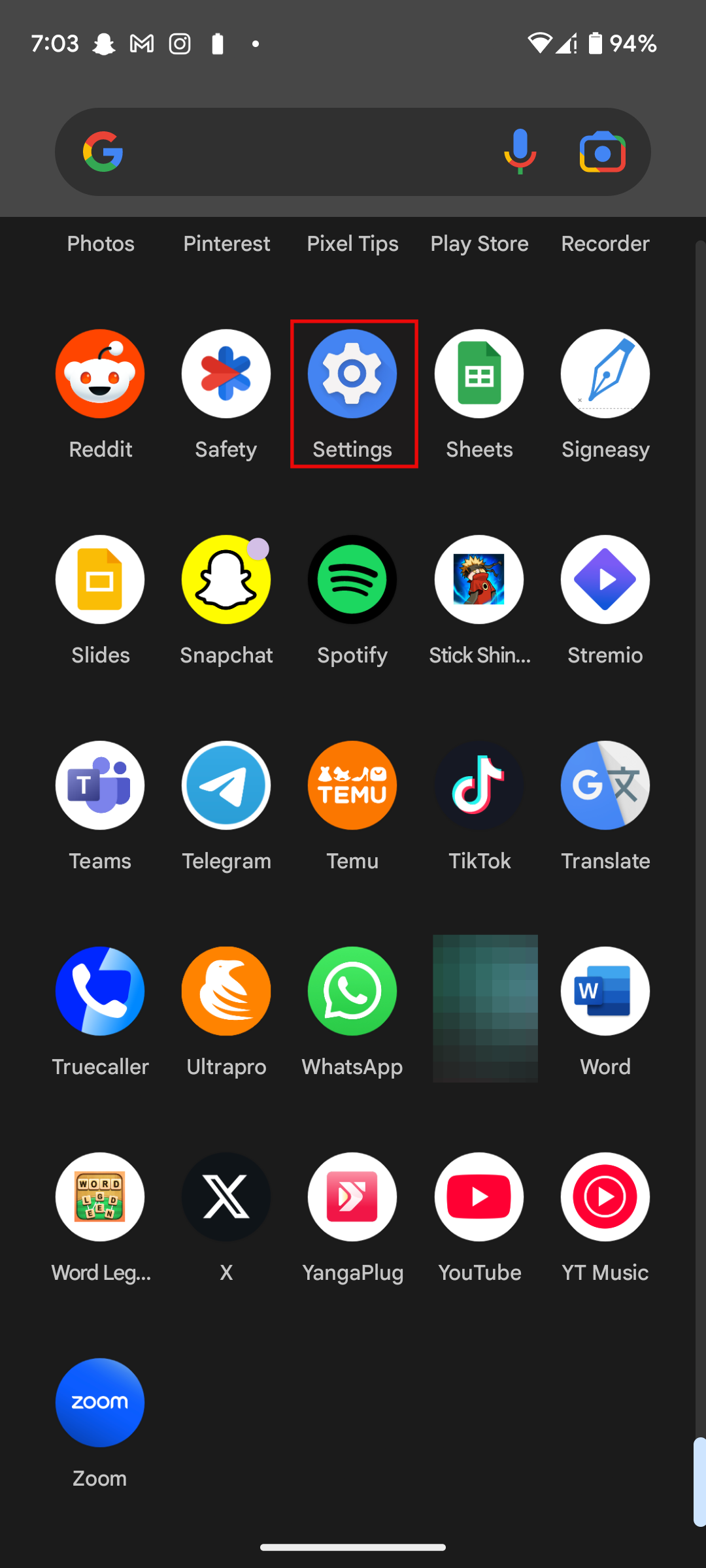Screen dimensions: 706x1568
Task: Open Microsoft Teams
Action: coord(100,786)
